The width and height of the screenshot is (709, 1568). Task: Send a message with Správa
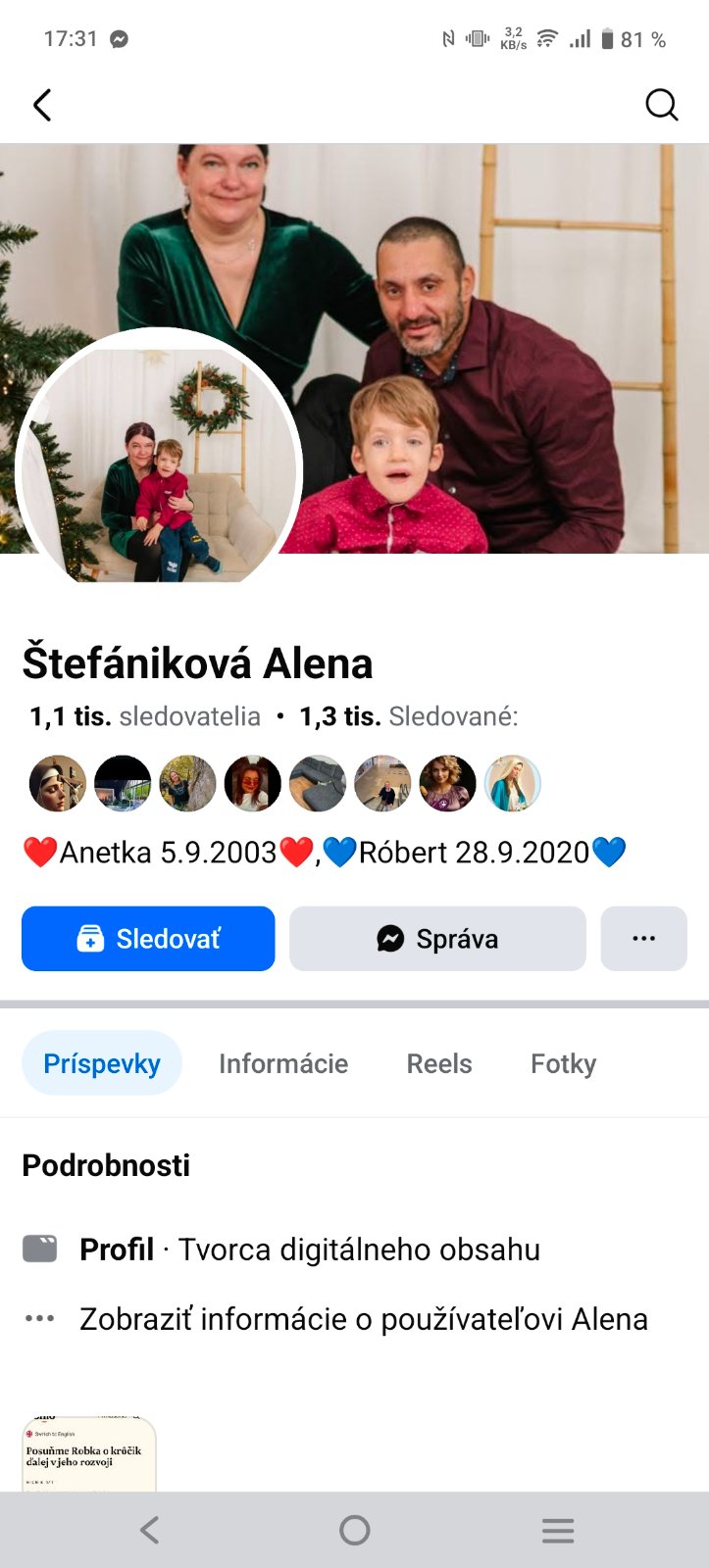pyautogui.click(x=437, y=939)
